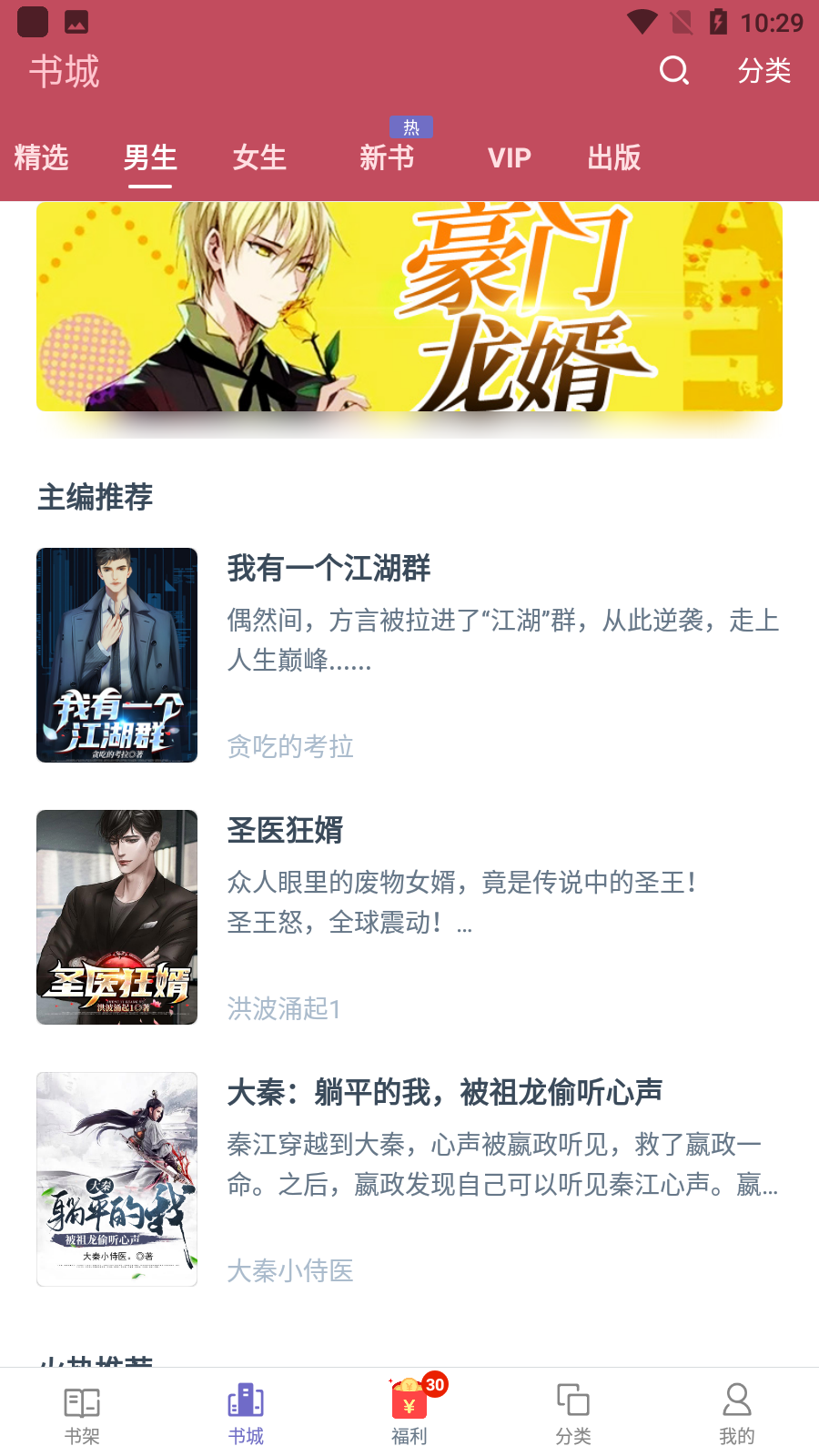Viewport: 819px width, 1456px height.
Task: Open the book 圣医狂婿
Action: (284, 830)
